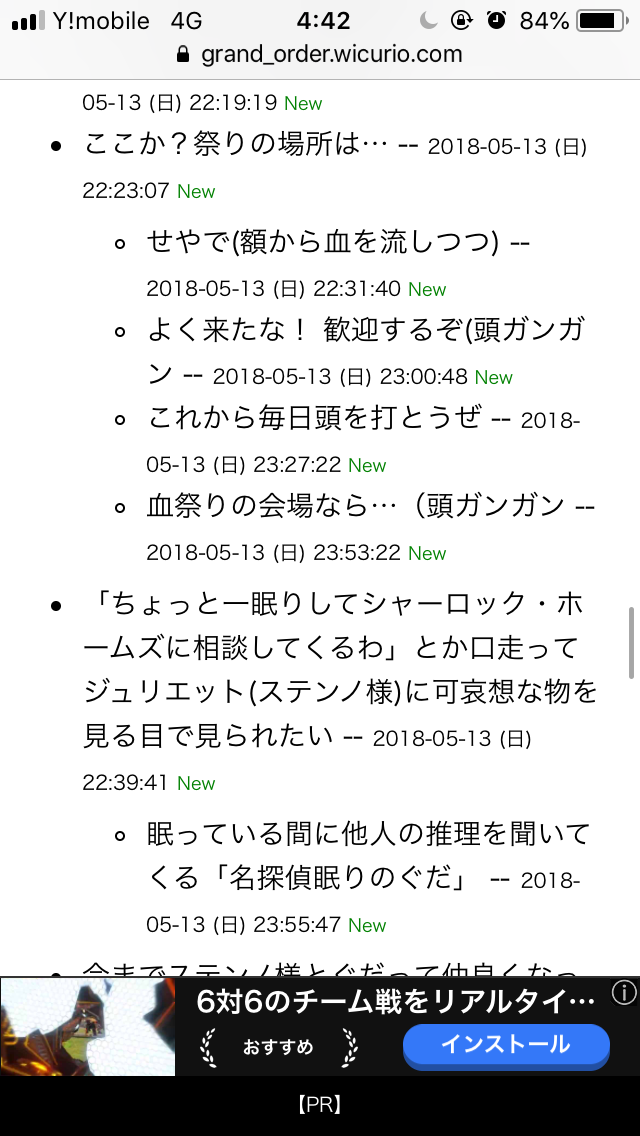Open the ad info icon

coord(623,993)
